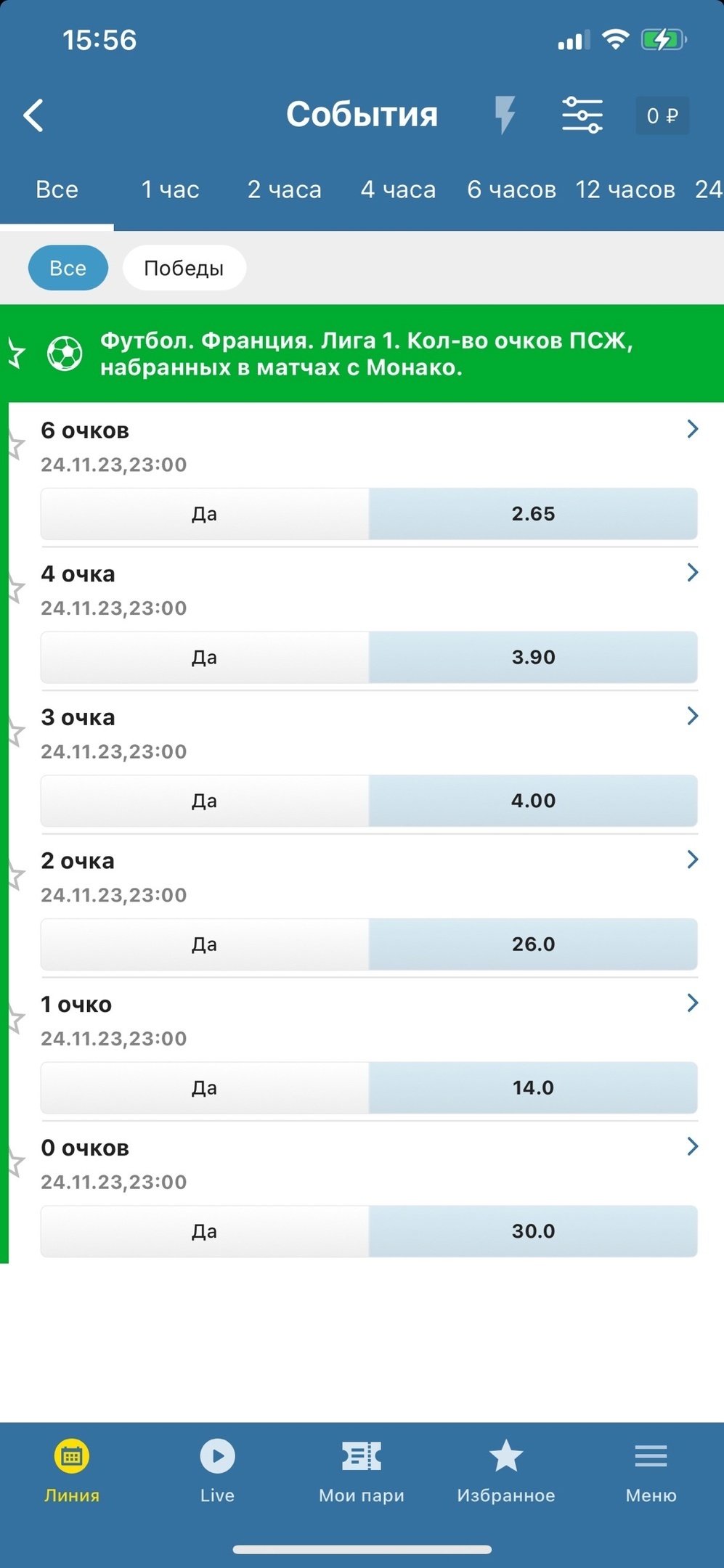Open the filter settings sliders
The height and width of the screenshot is (1568, 724).
pyautogui.click(x=582, y=115)
